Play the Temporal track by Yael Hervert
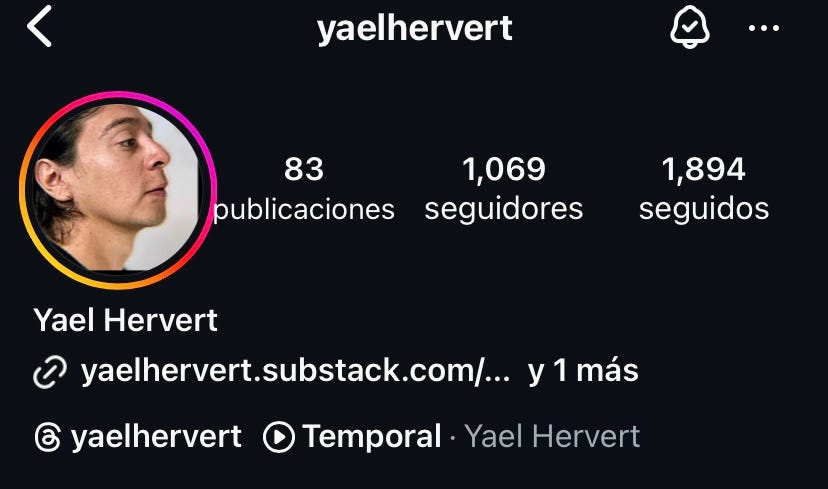 (370, 437)
